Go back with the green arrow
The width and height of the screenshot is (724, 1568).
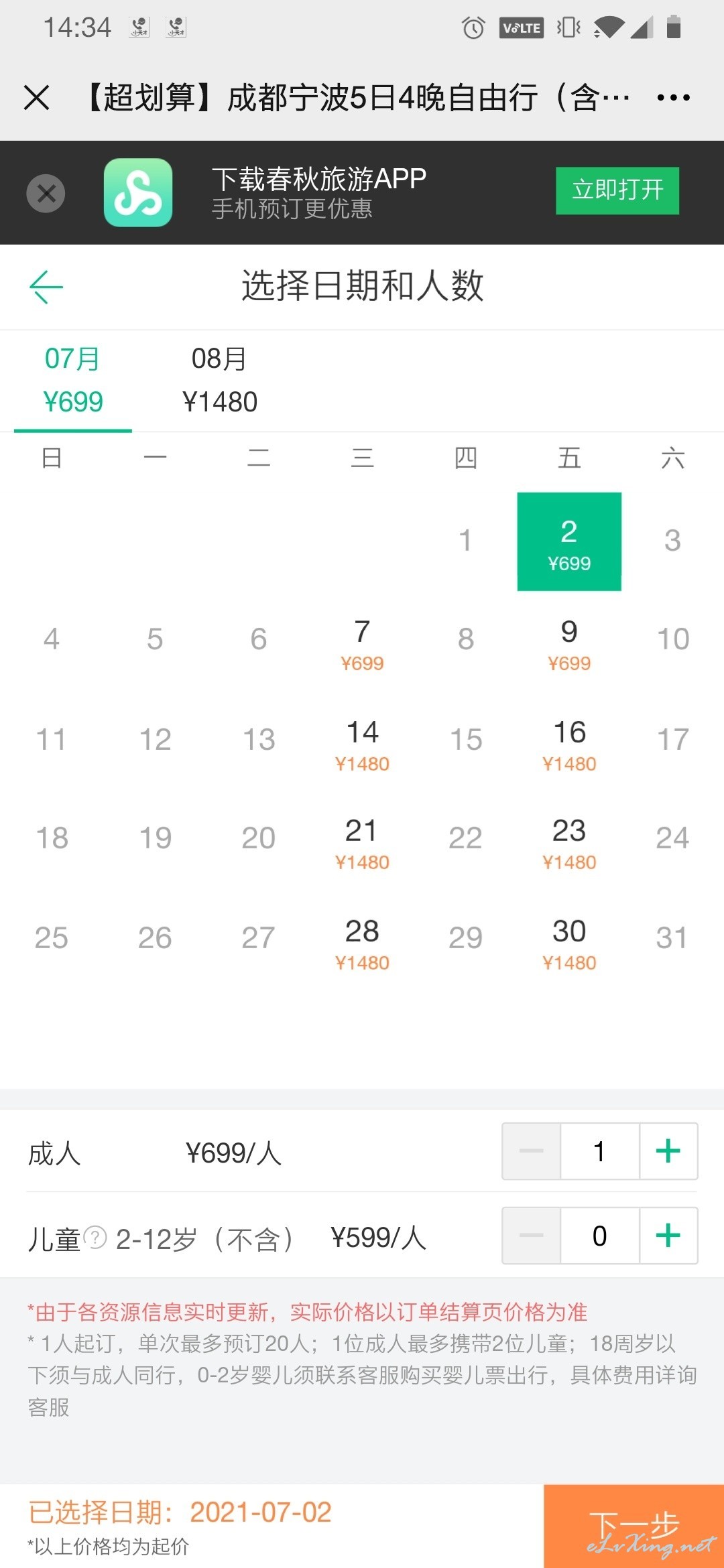[x=46, y=287]
